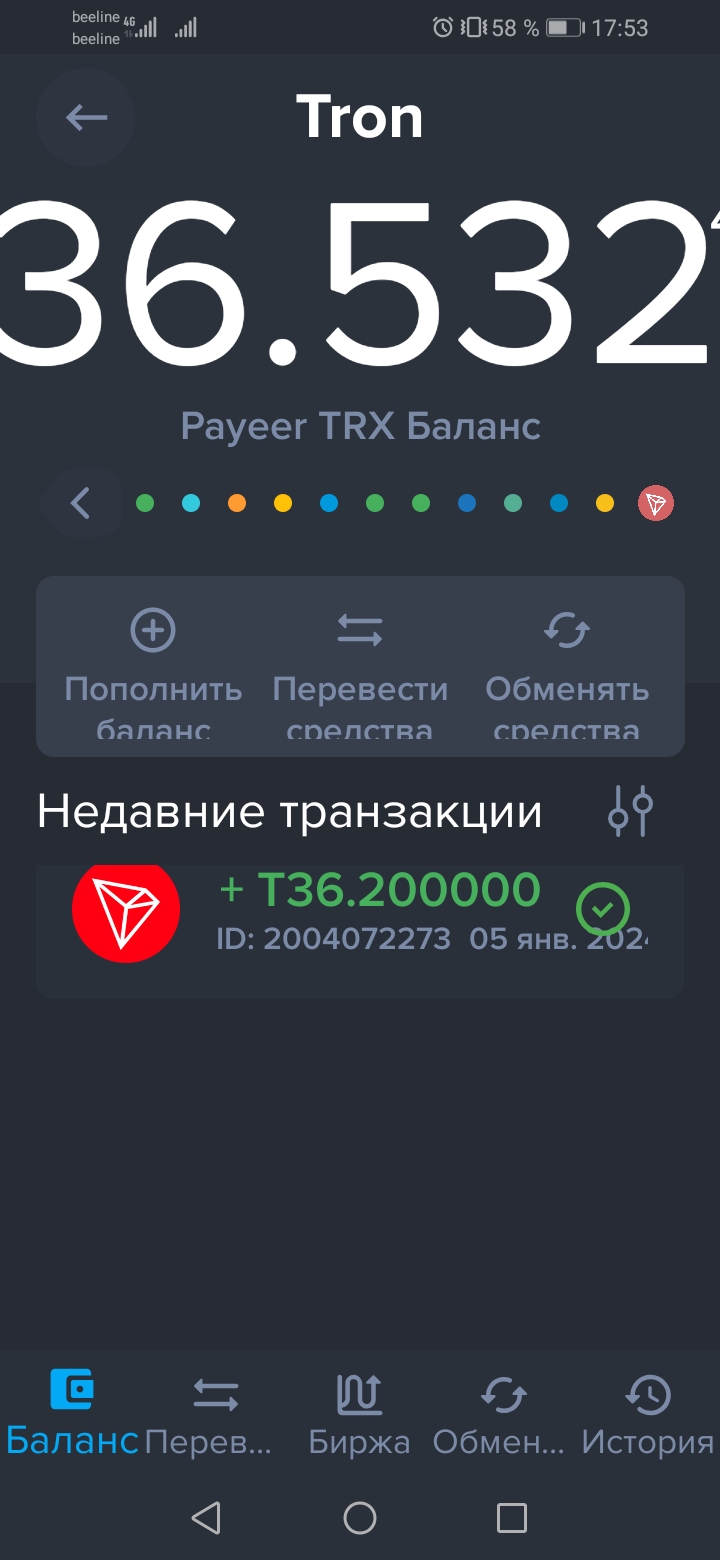This screenshot has height=1560, width=720.
Task: Open the Пополнить баланс deposit icon
Action: tap(152, 630)
